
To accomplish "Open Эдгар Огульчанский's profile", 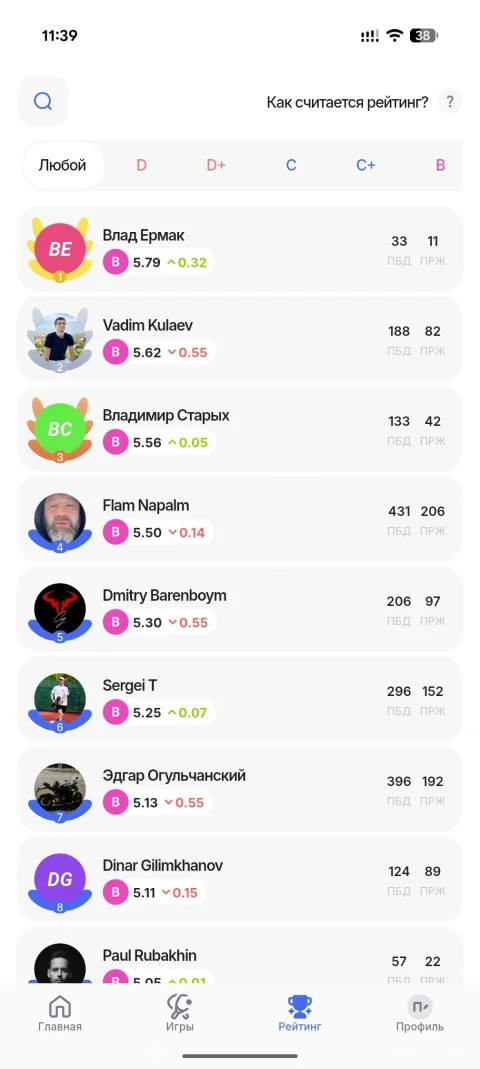I will click(240, 789).
